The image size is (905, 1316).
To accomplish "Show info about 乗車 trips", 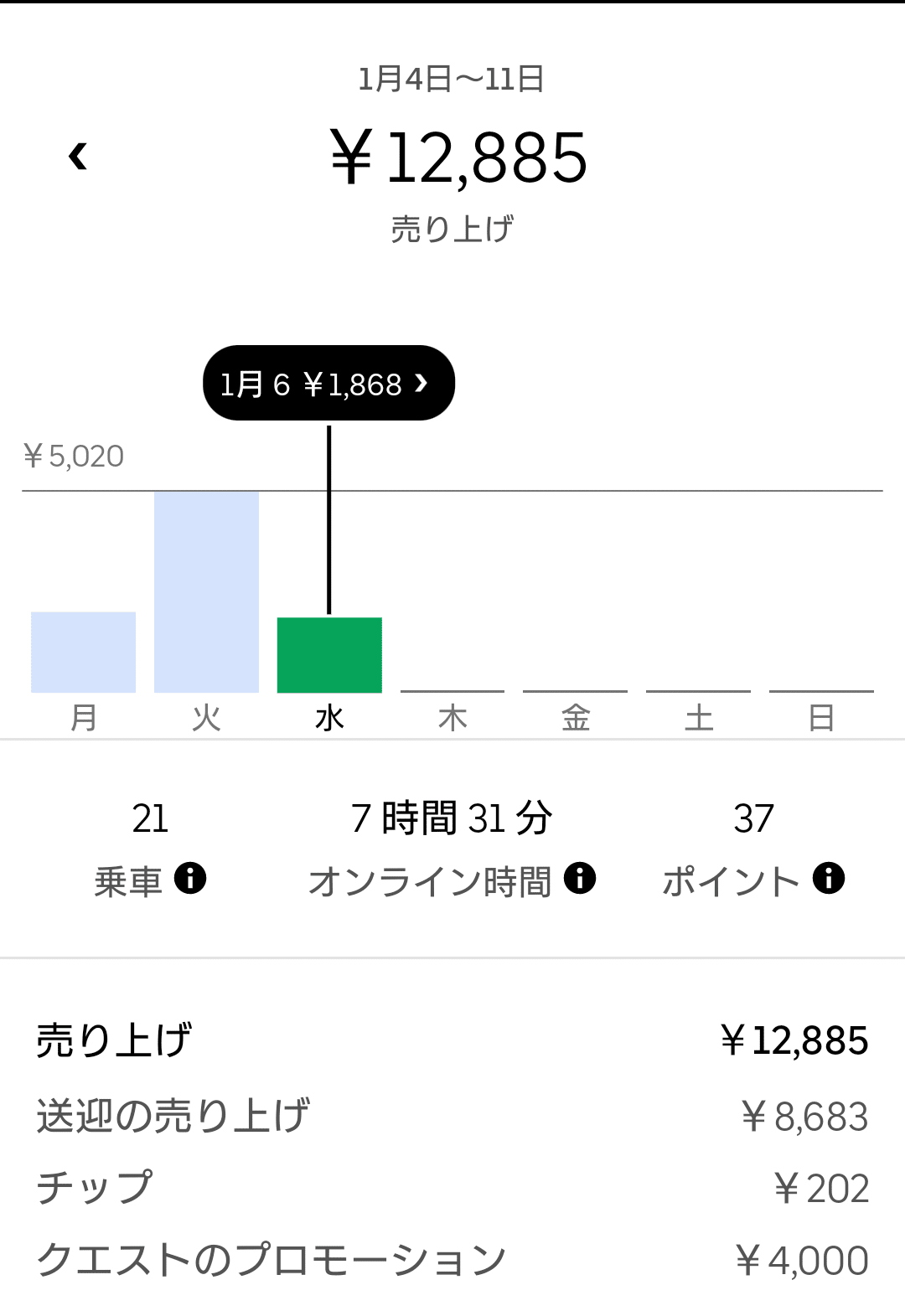I will click(x=190, y=879).
